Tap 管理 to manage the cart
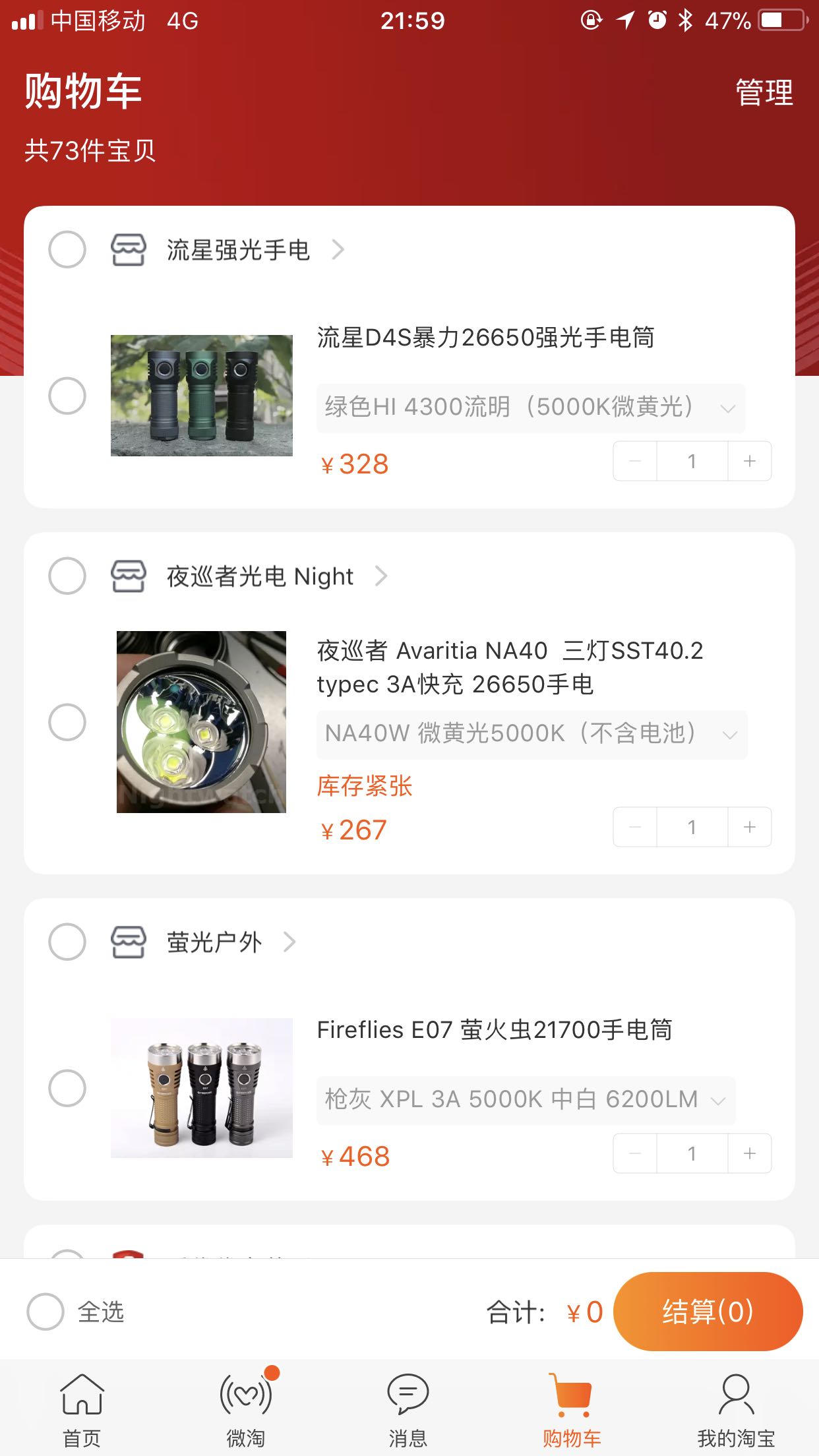This screenshot has height=1456, width=819. coord(764,92)
